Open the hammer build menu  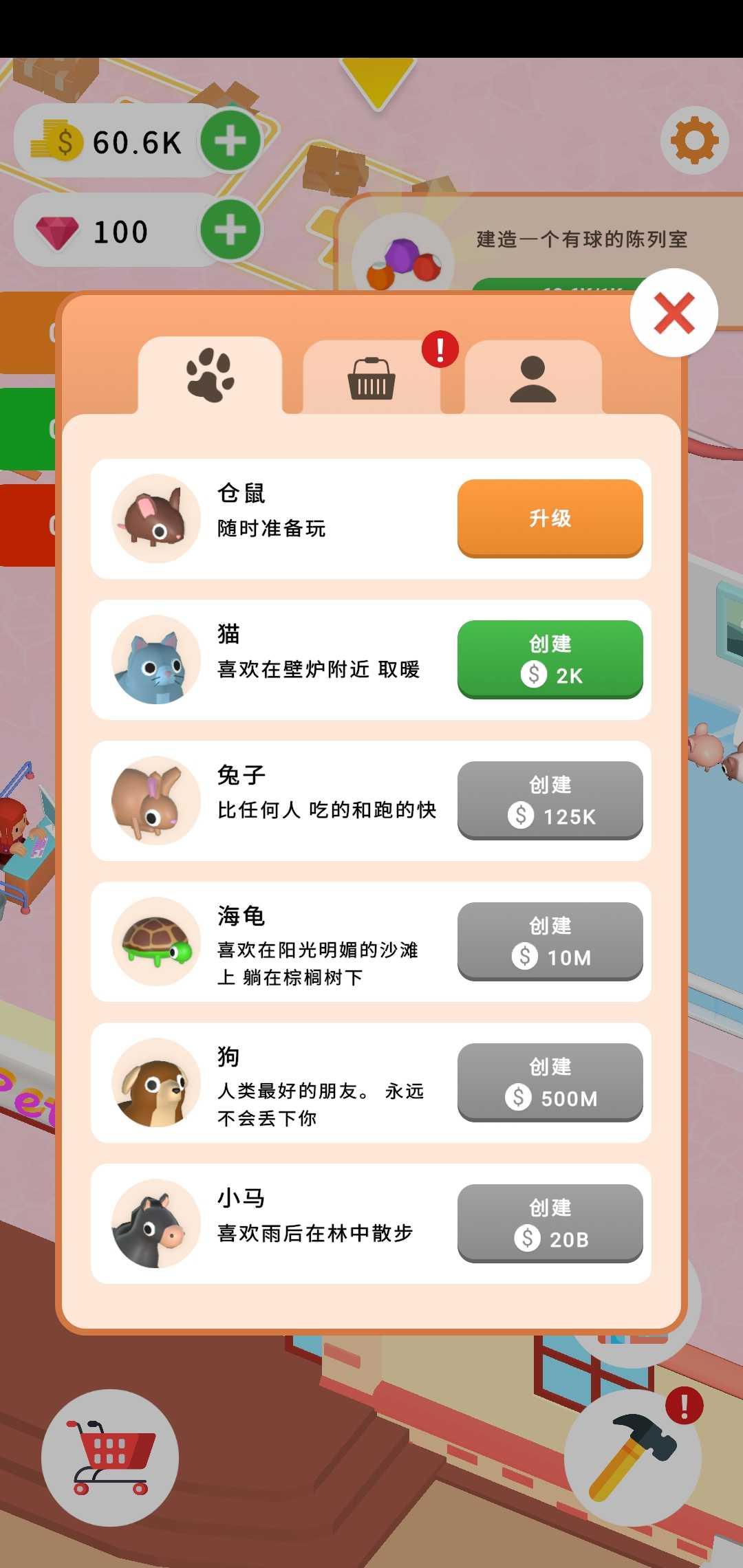coord(632,1457)
